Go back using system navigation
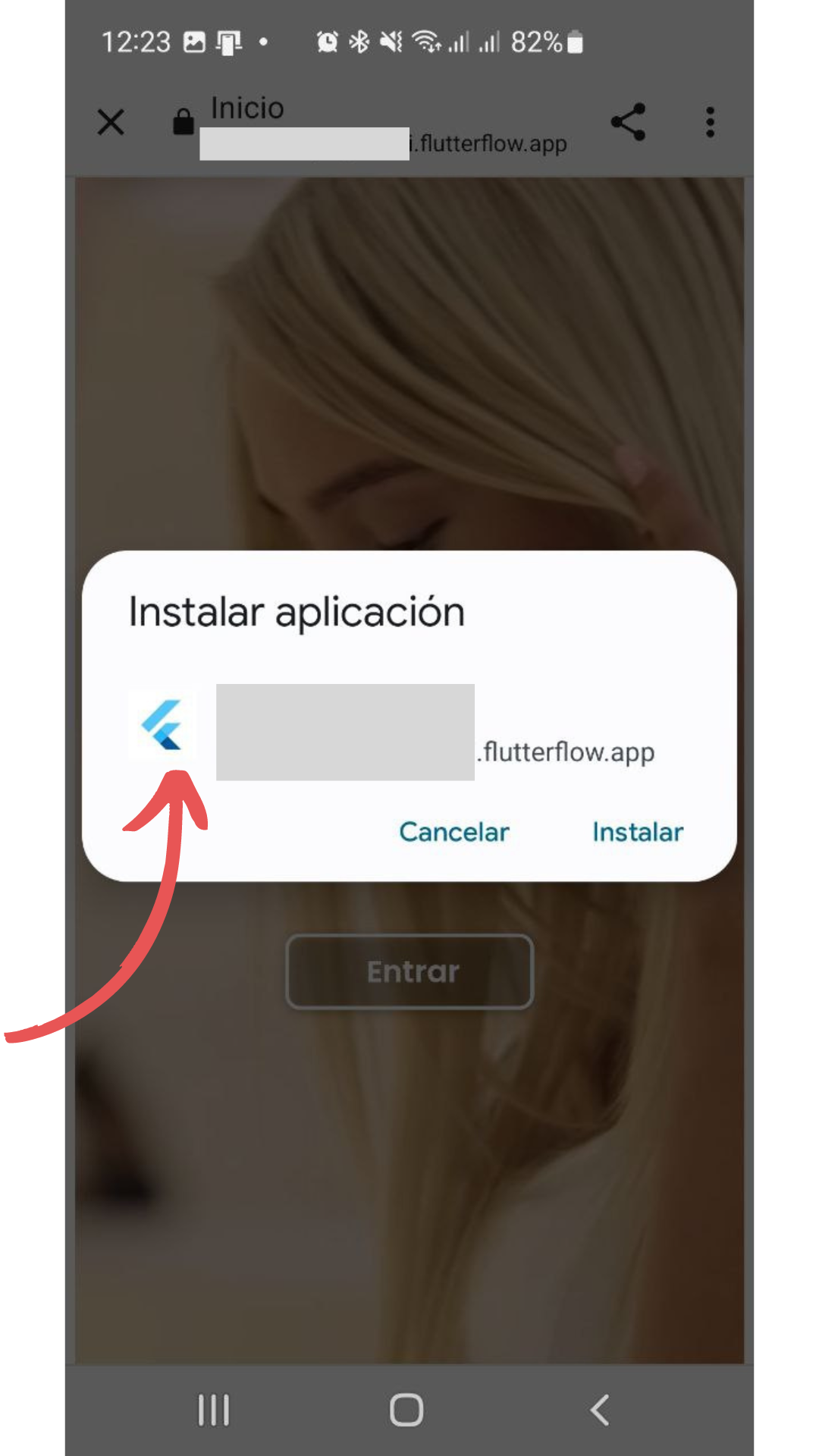This screenshot has height=1456, width=819. pos(599,1410)
